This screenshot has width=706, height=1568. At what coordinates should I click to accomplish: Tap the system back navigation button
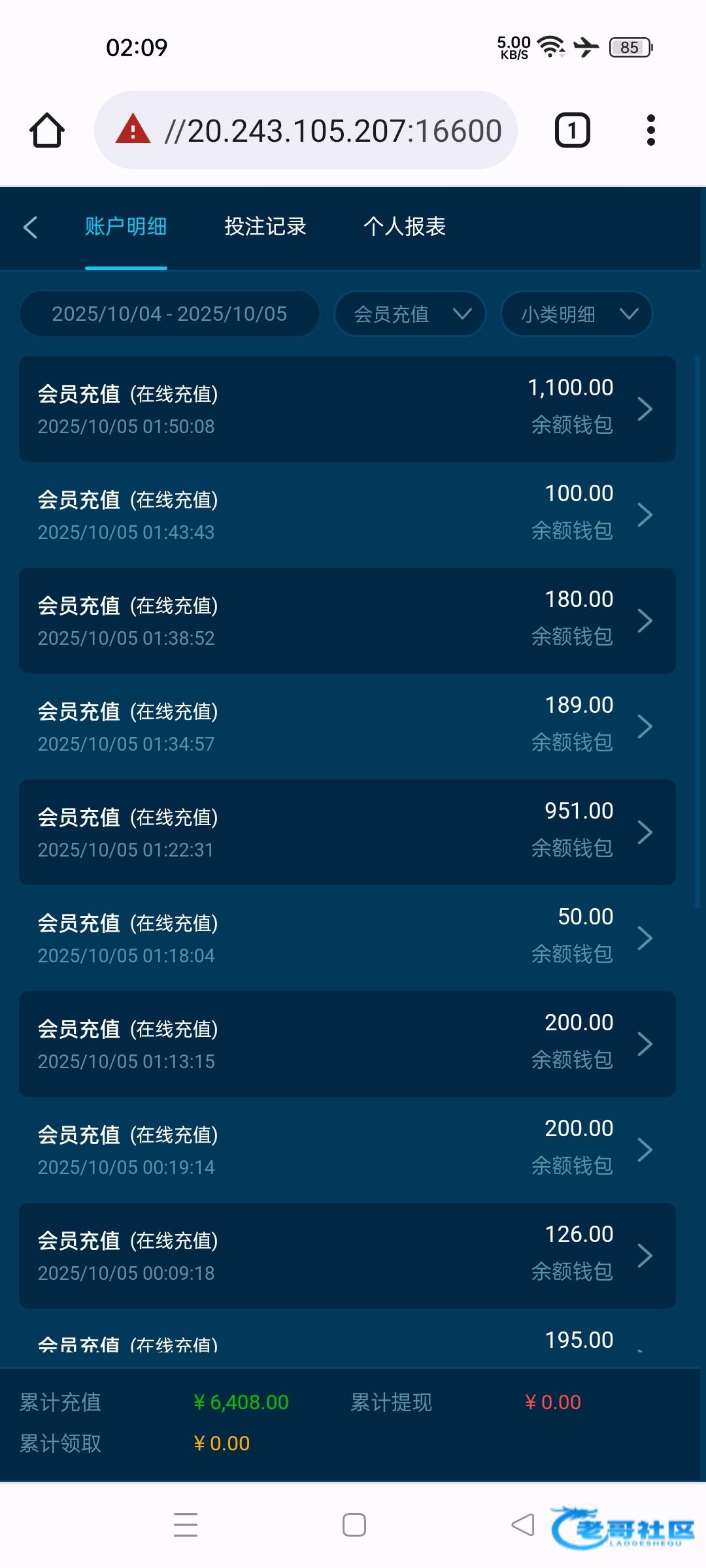522,1525
